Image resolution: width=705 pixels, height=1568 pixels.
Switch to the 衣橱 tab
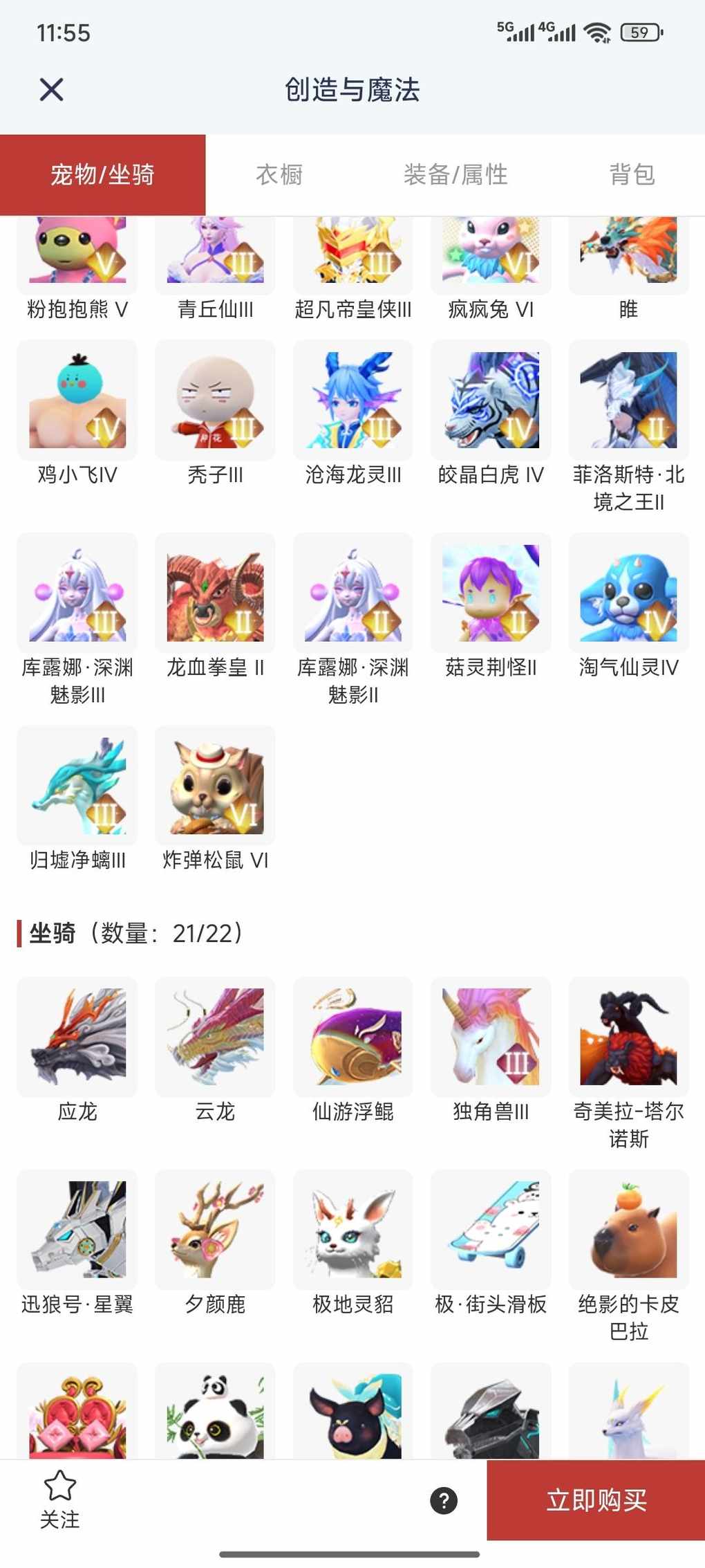click(x=279, y=174)
